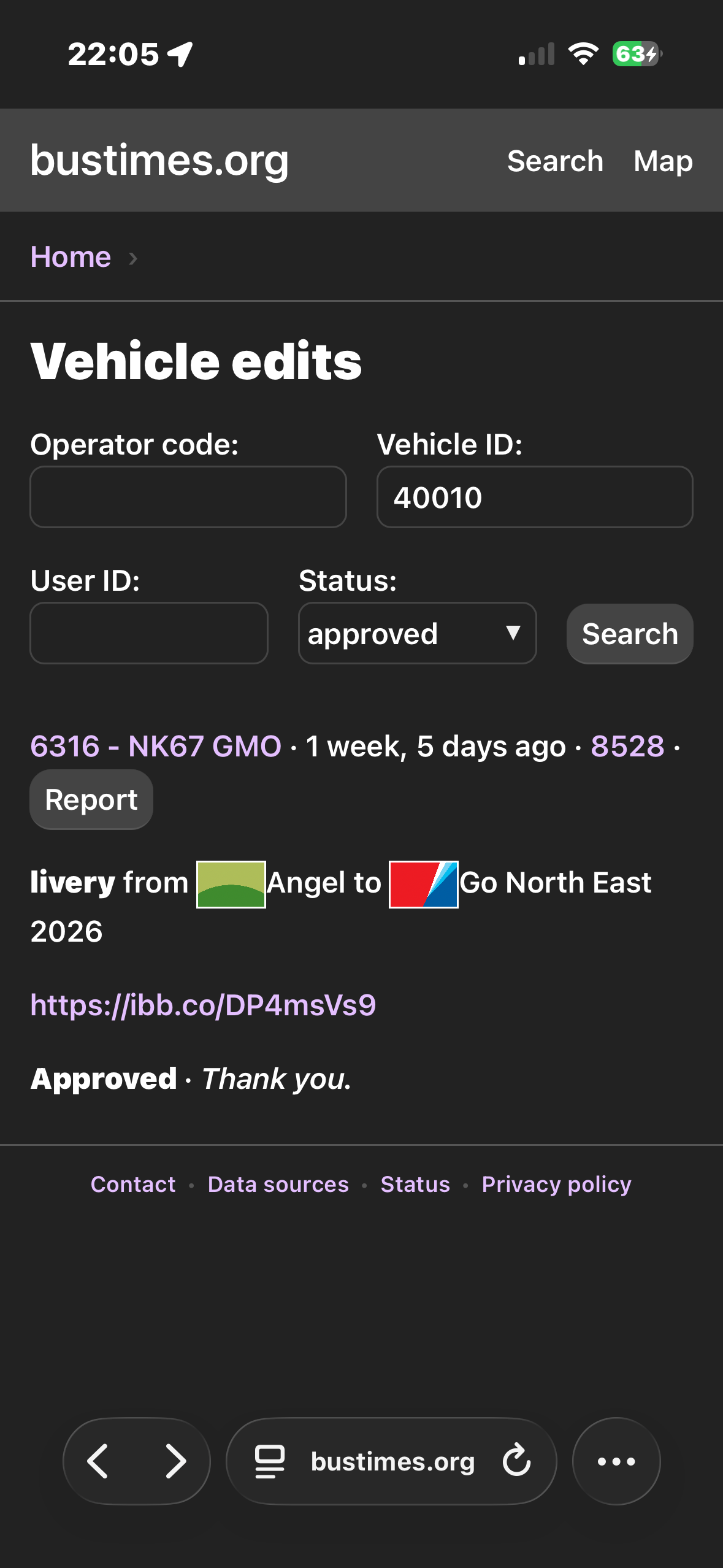
Task: Submit the vehicle edits Search button
Action: click(x=630, y=634)
